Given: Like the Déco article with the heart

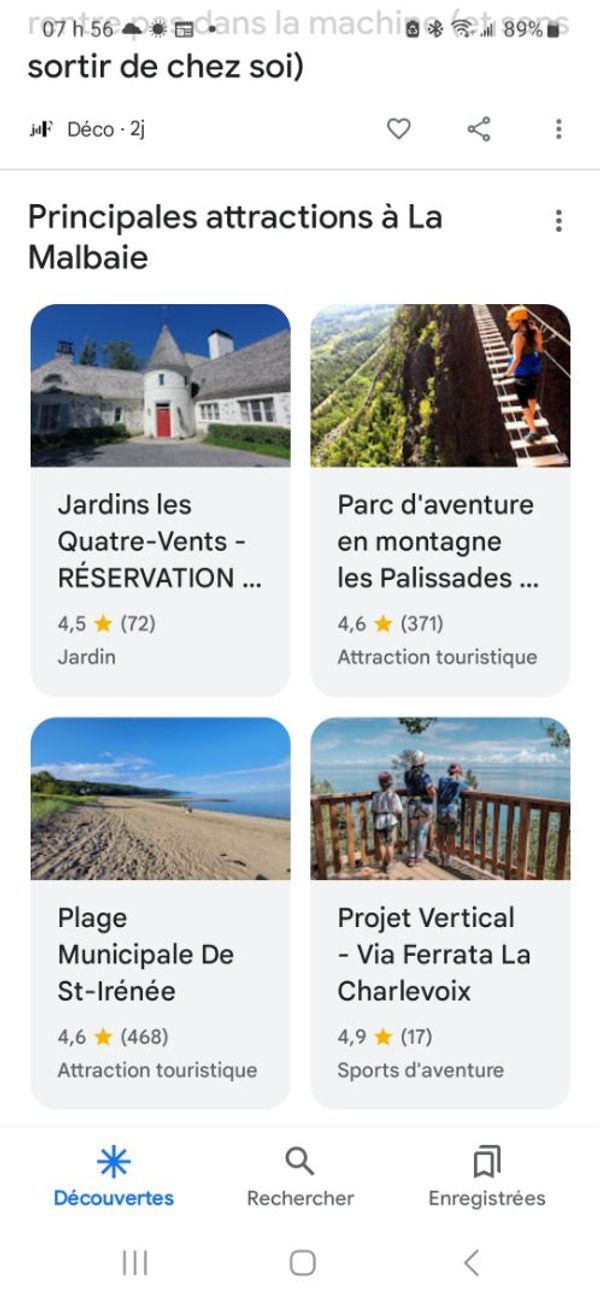Looking at the screenshot, I should [399, 129].
